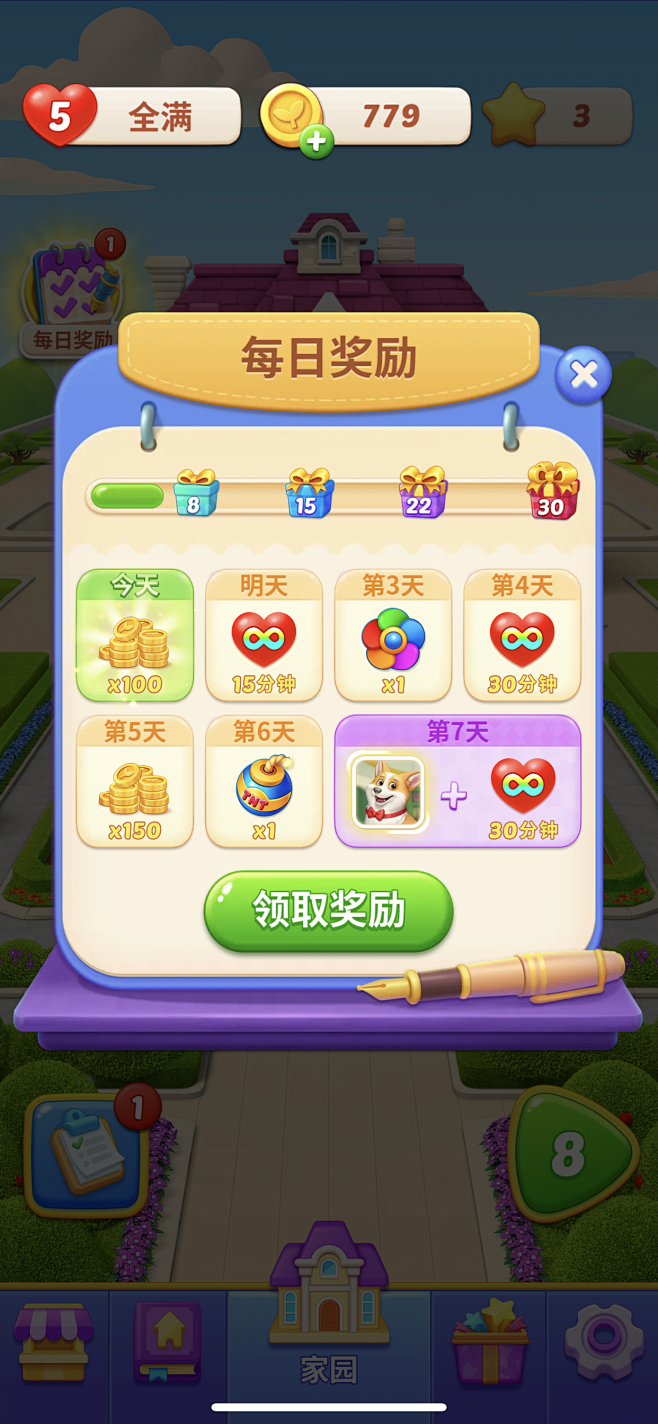Open the gift box tab
658x1424 pixels.
(x=490, y=1342)
